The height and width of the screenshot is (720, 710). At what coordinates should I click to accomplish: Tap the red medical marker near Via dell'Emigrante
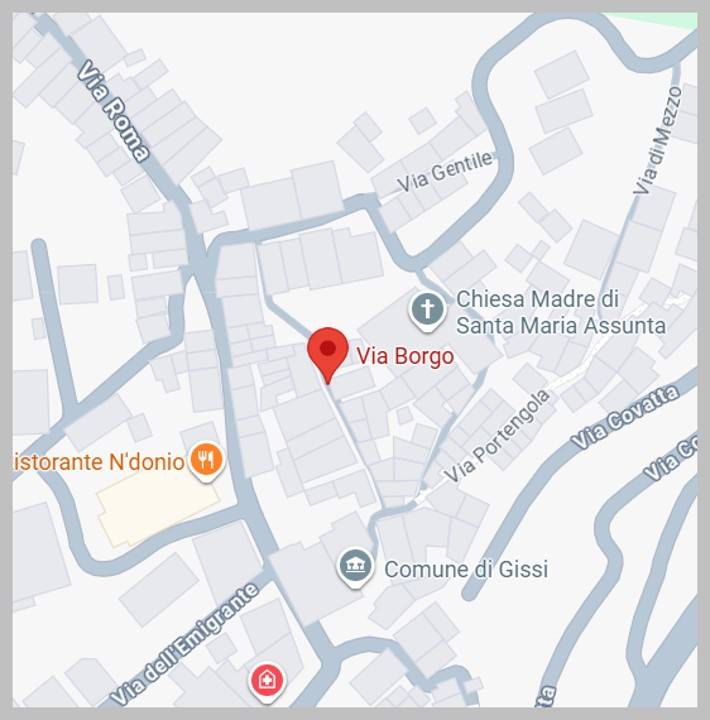[267, 681]
